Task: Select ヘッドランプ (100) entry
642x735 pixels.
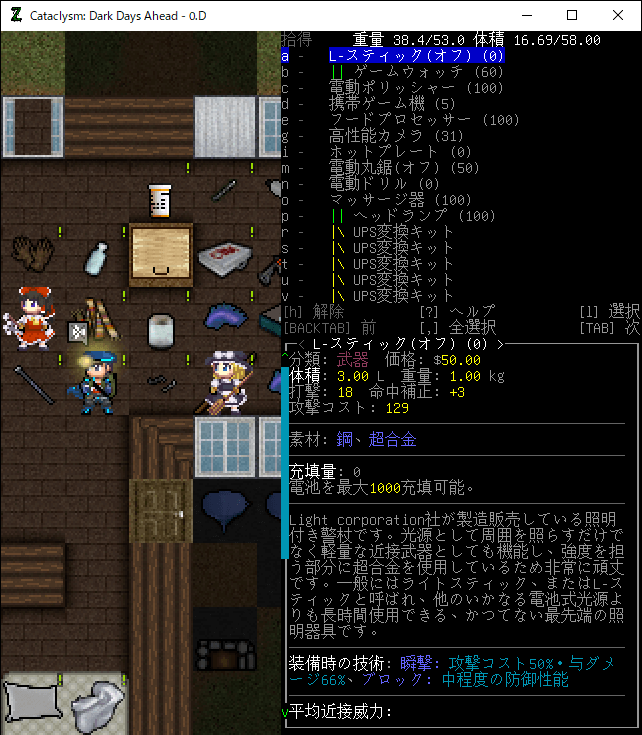Action: [412, 216]
